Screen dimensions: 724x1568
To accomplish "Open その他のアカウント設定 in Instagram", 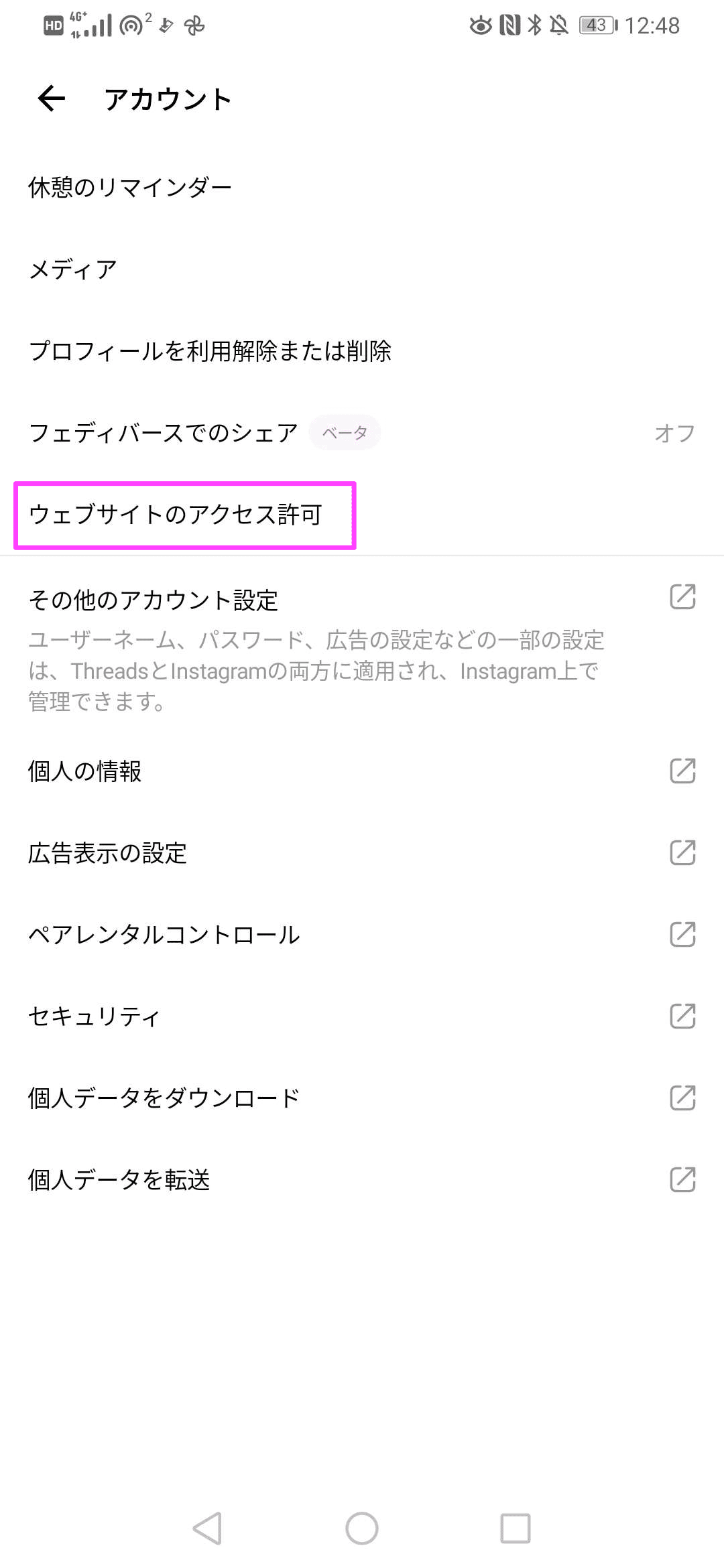I will coord(362,647).
